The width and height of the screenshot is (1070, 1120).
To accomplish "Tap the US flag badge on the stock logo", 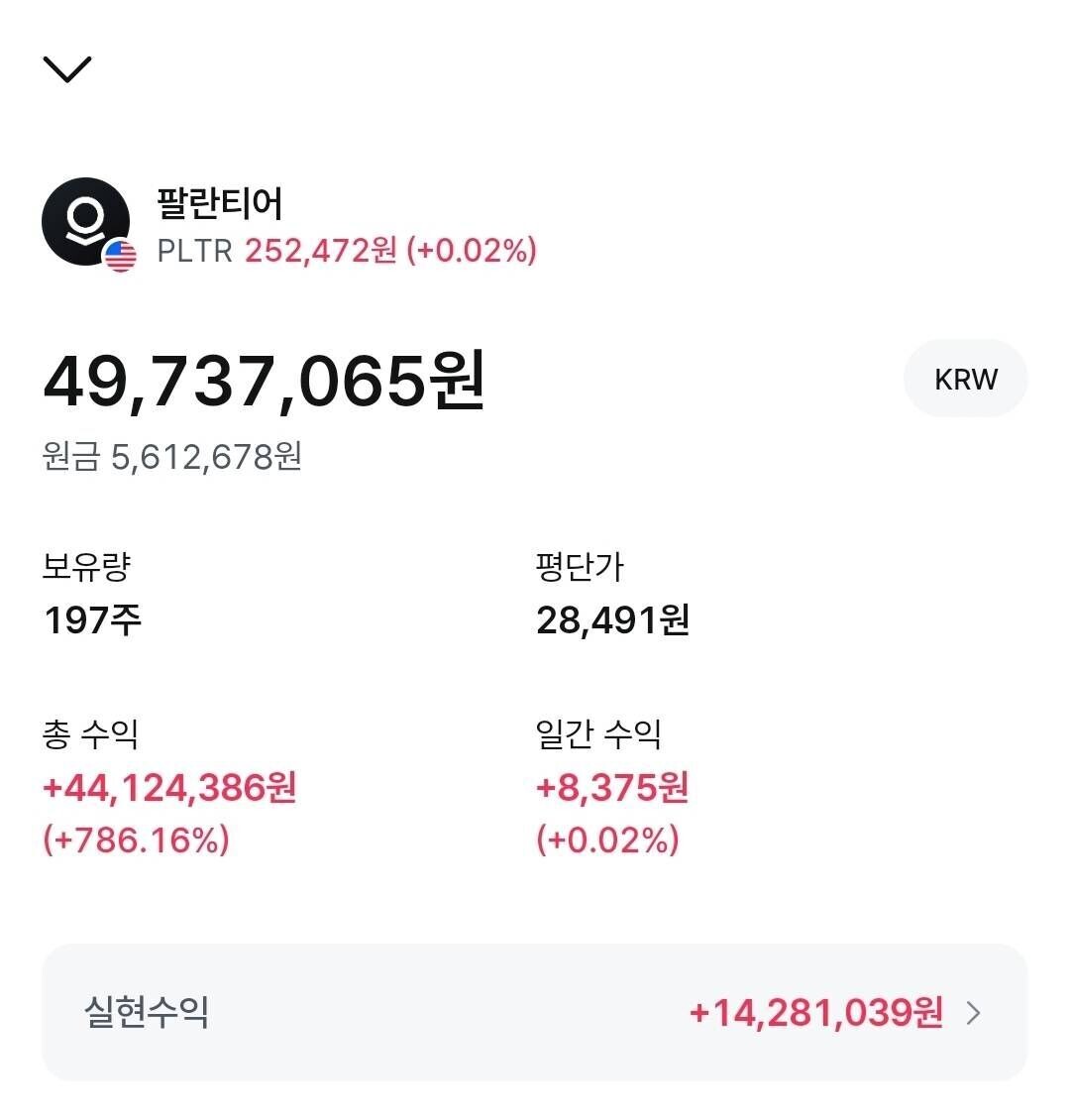I will pyautogui.click(x=121, y=256).
